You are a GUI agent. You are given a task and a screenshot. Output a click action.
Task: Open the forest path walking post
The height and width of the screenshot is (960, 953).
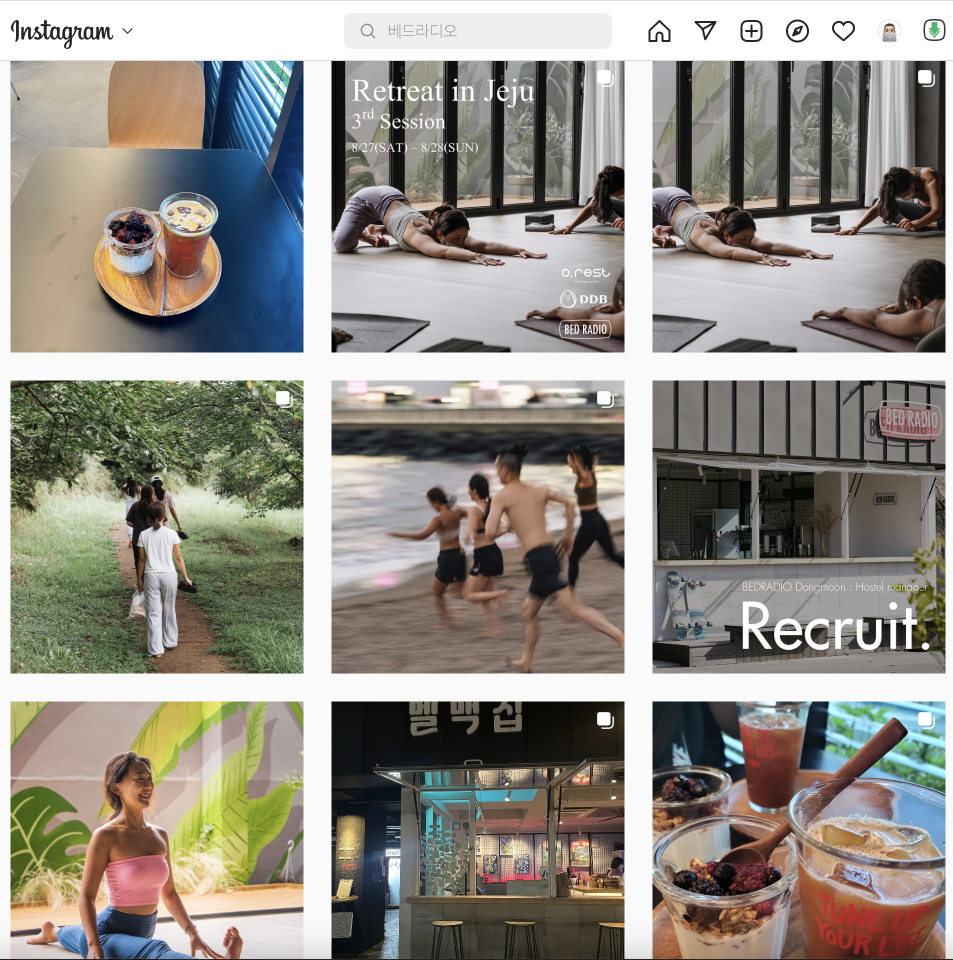tap(157, 526)
